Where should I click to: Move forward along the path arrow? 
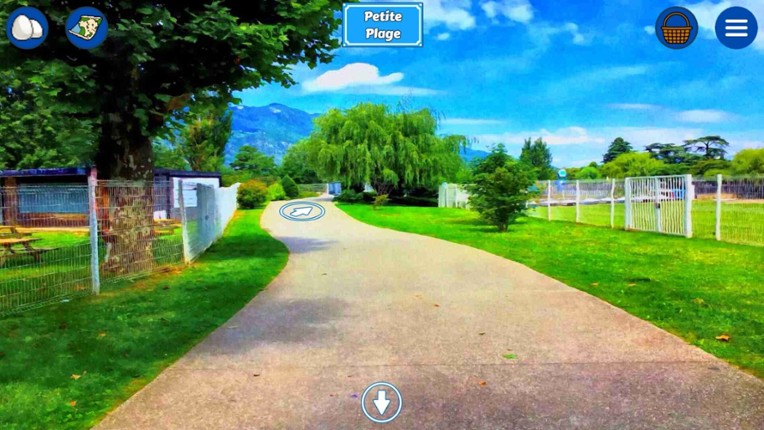[302, 211]
